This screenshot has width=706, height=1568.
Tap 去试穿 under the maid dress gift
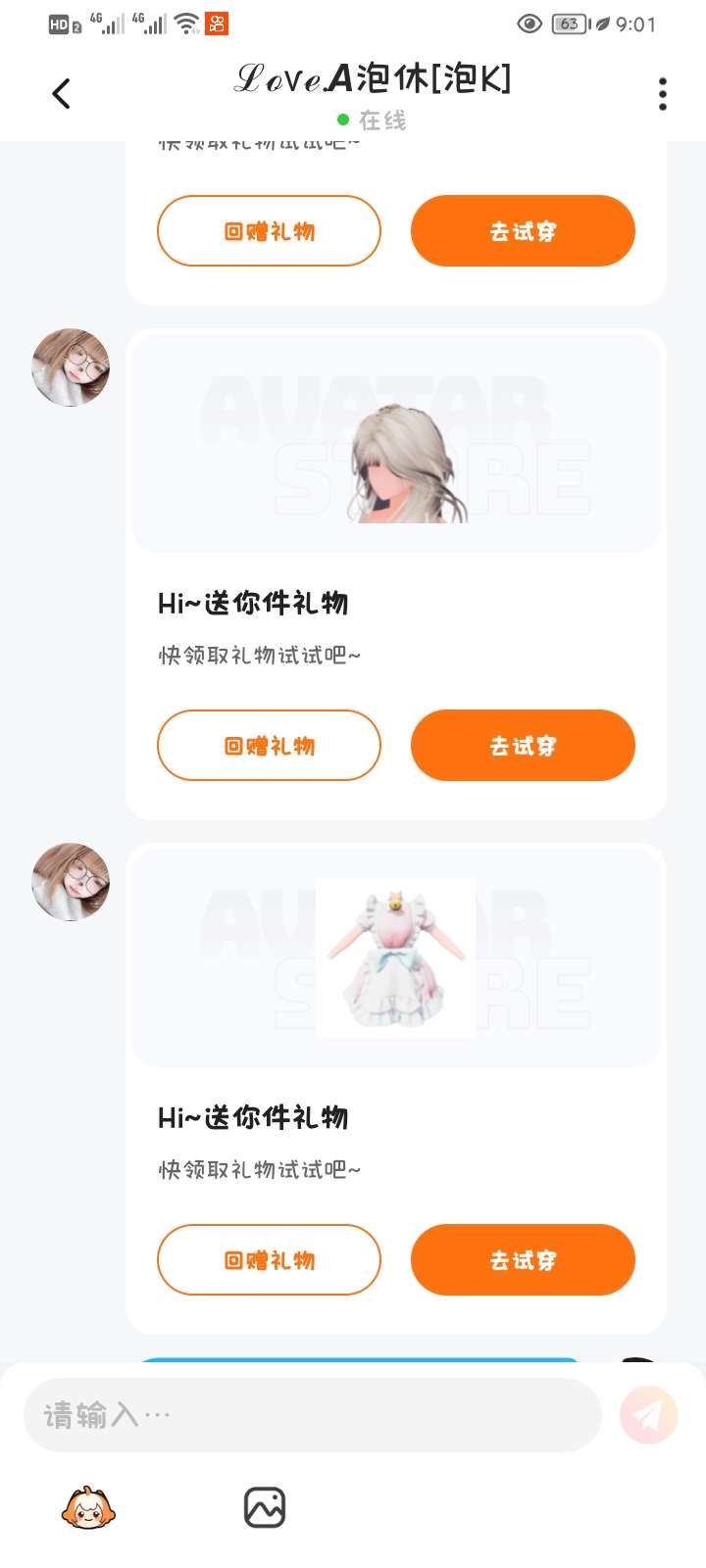click(x=523, y=1260)
